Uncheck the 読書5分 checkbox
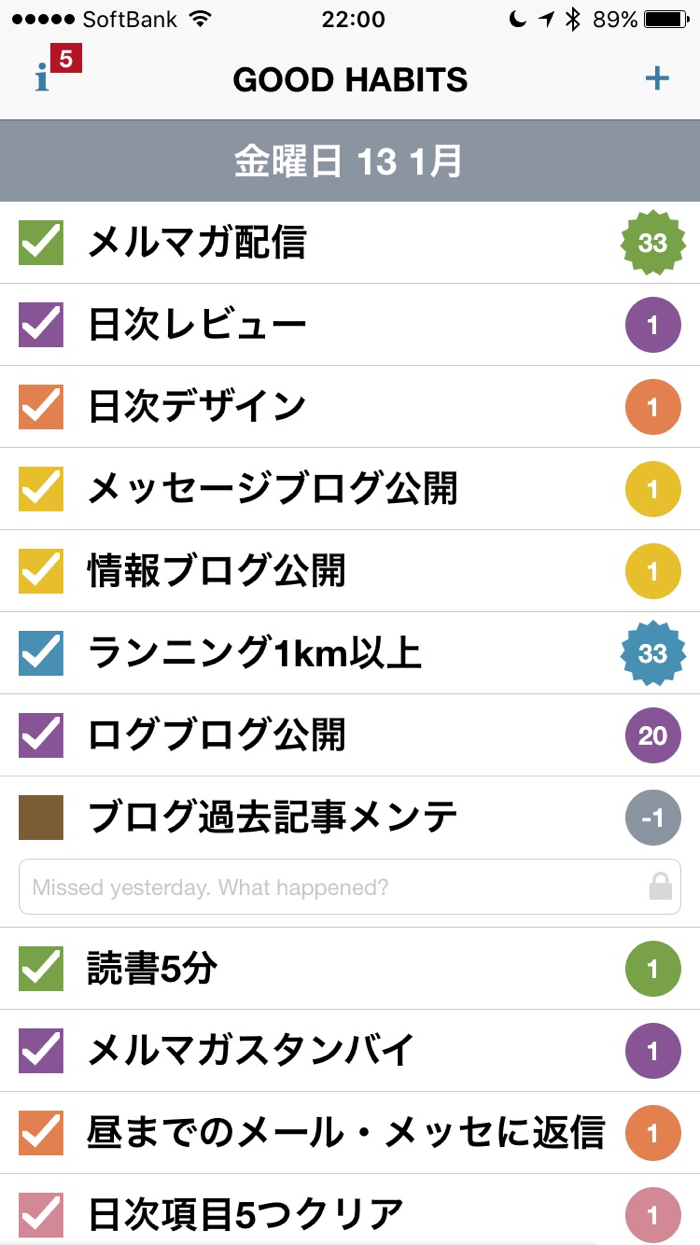Viewport: 700px width, 1245px height. 41,969
